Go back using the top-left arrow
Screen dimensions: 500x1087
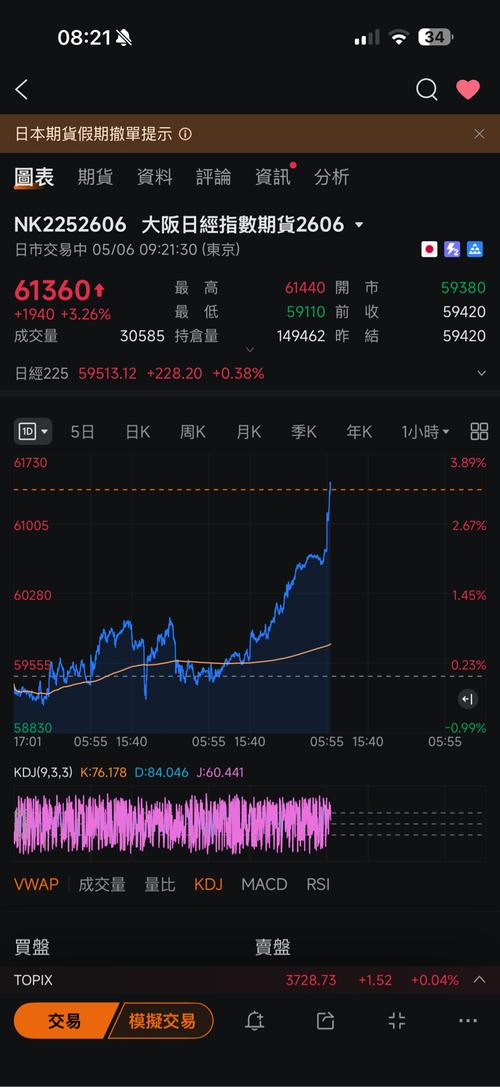(x=22, y=89)
